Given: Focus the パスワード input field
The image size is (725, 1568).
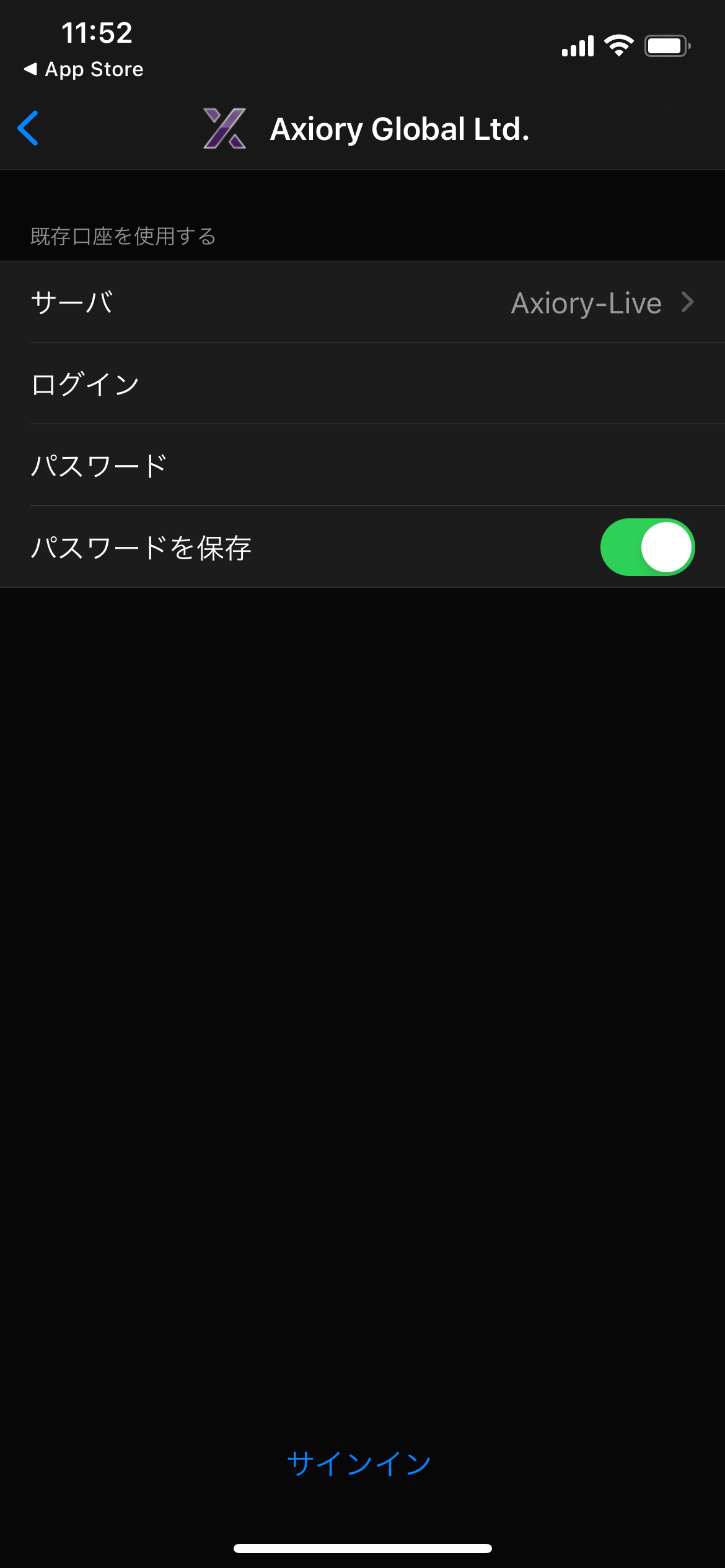Looking at the screenshot, I should pos(362,466).
